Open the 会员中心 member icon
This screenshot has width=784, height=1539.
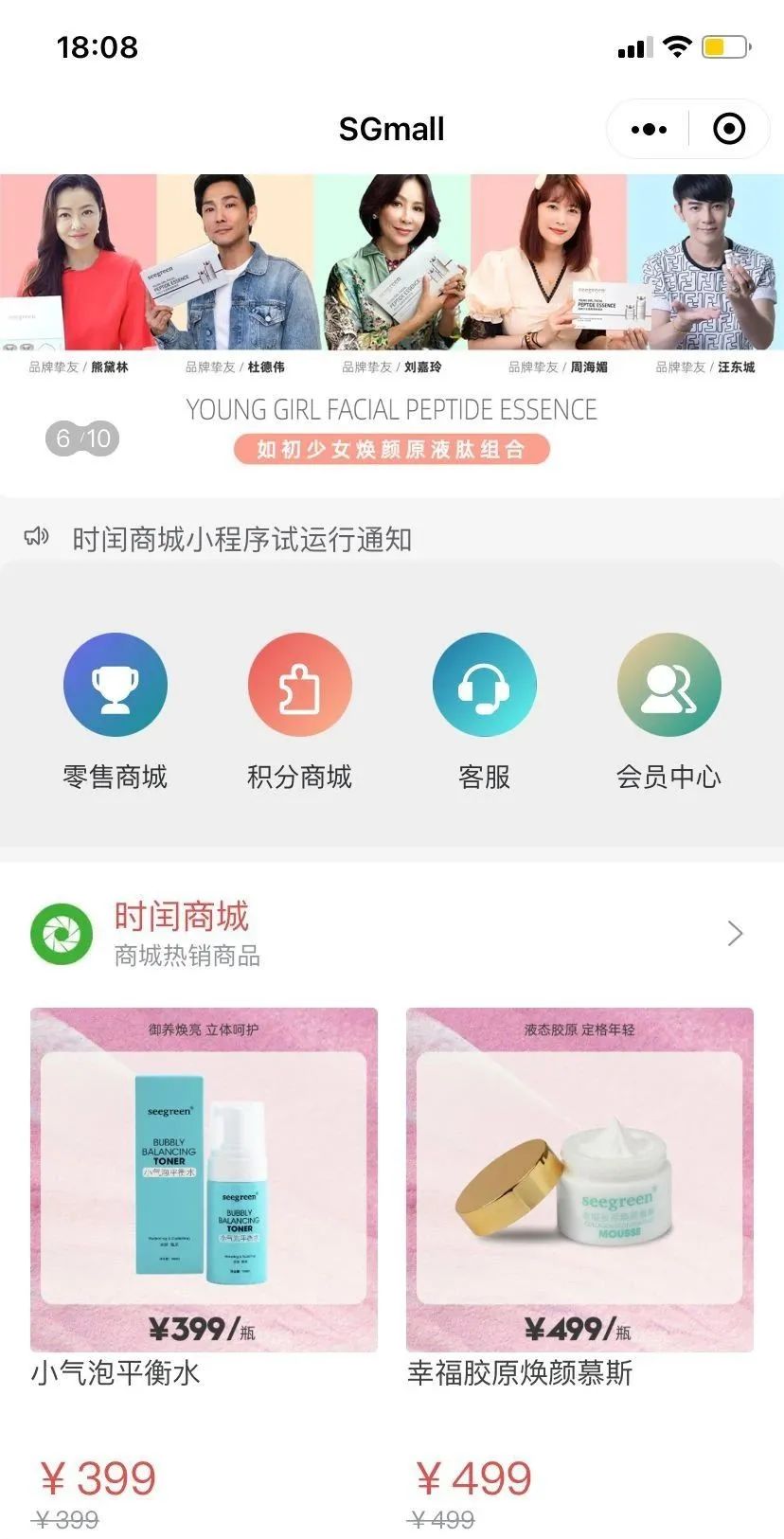[x=668, y=684]
